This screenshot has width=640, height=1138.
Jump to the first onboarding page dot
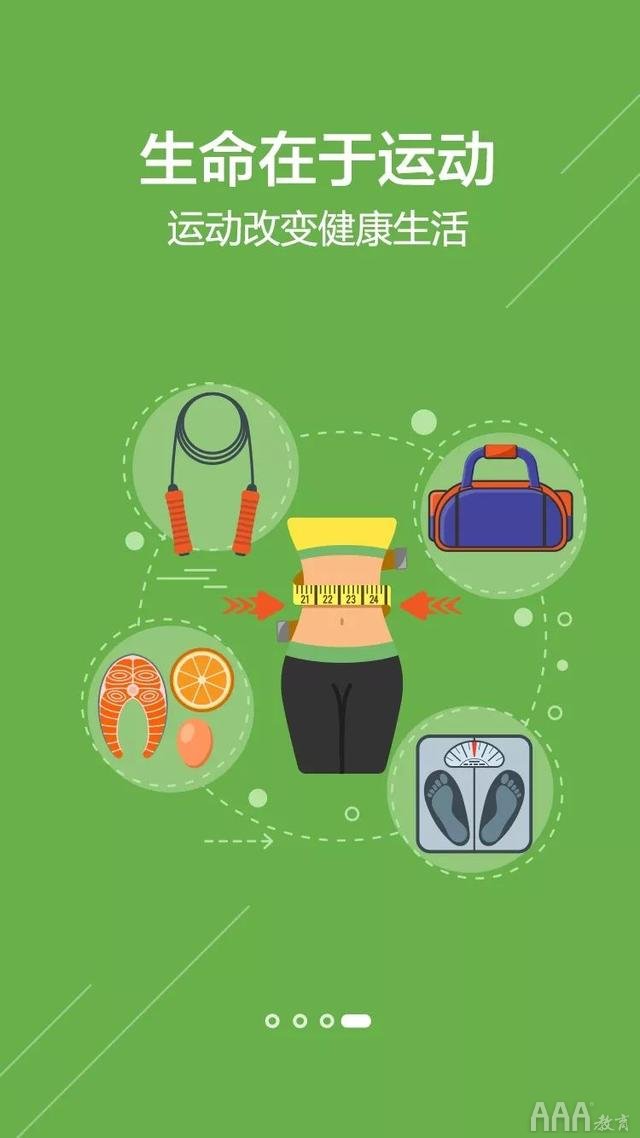272,1021
